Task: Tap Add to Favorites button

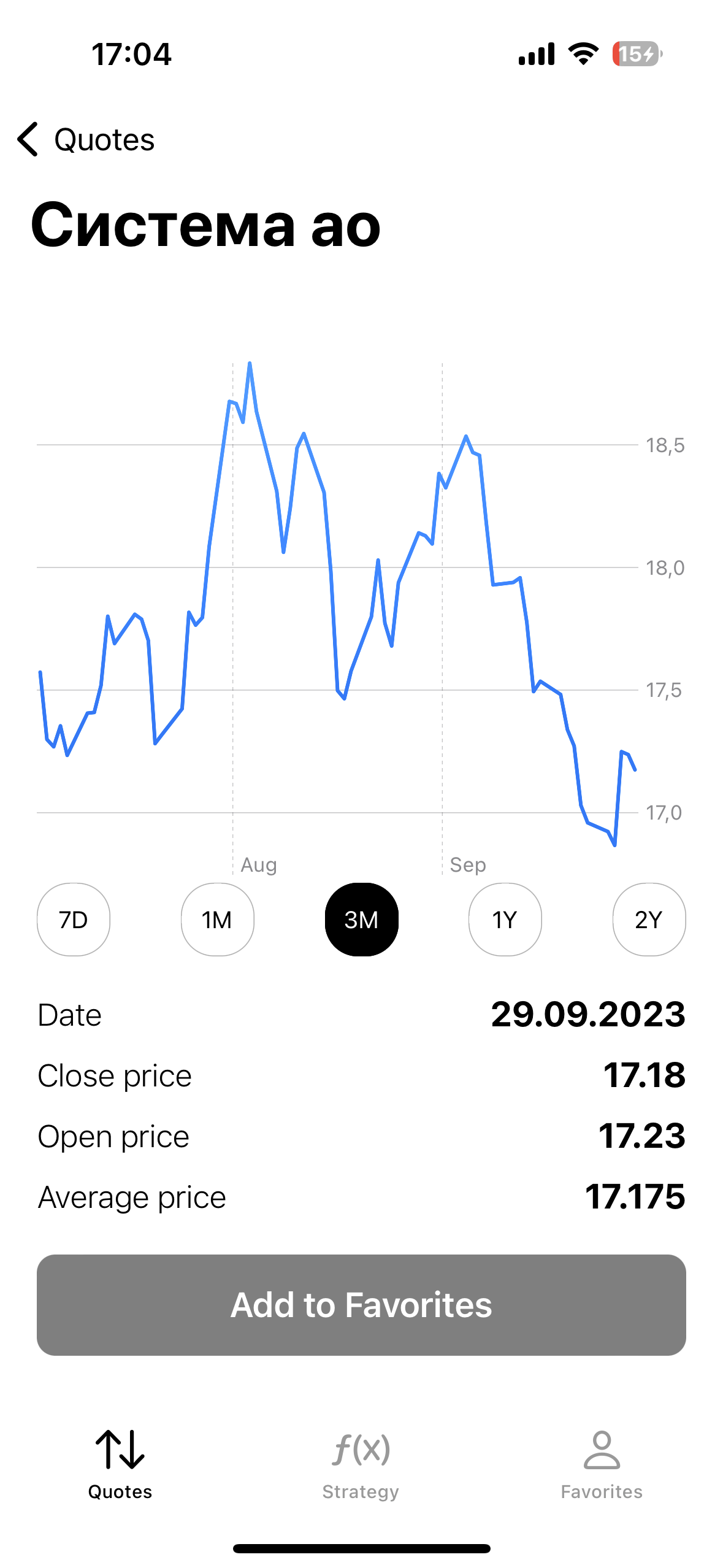Action: pyautogui.click(x=361, y=1304)
